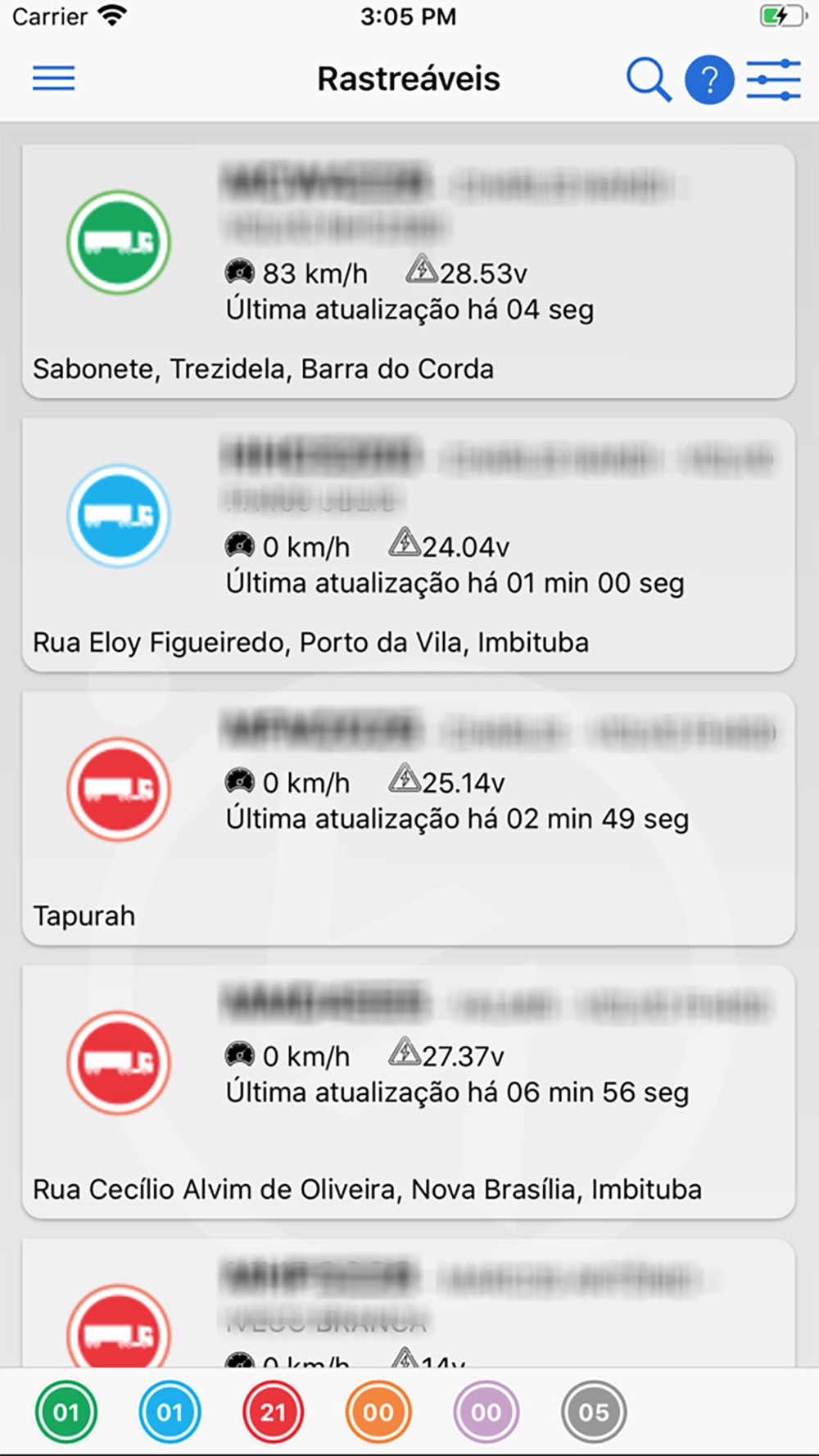This screenshot has width=819, height=1456.
Task: Open the filter sliders settings
Action: tap(774, 79)
